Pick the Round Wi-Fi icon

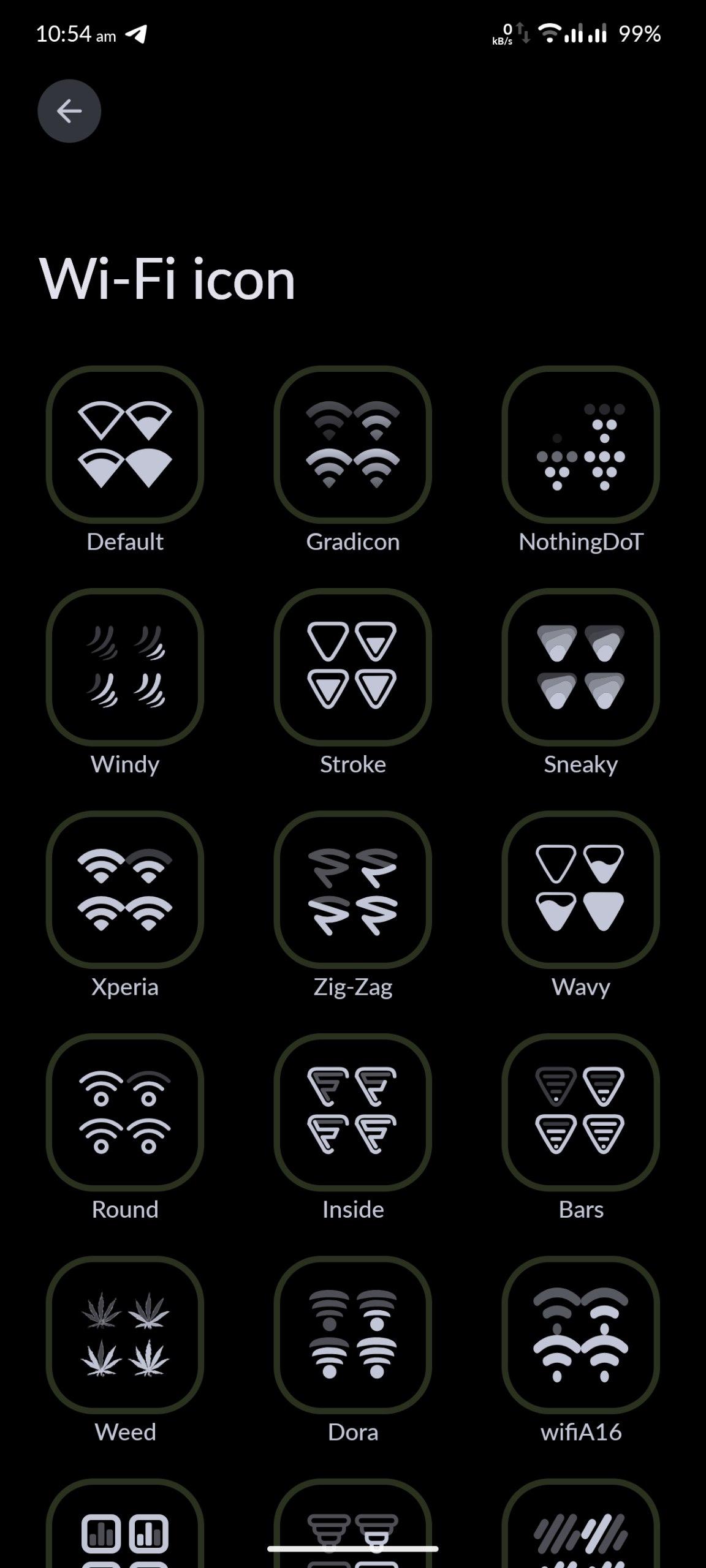tap(125, 1112)
